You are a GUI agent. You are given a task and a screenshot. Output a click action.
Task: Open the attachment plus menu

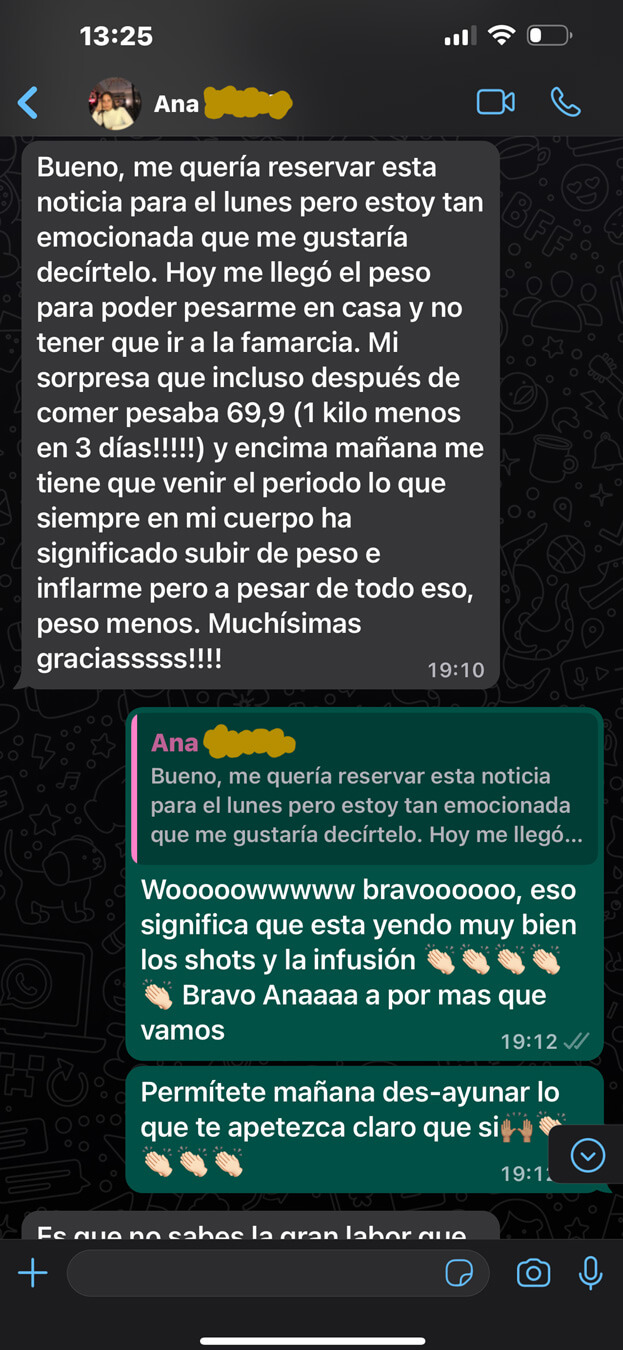33,1273
